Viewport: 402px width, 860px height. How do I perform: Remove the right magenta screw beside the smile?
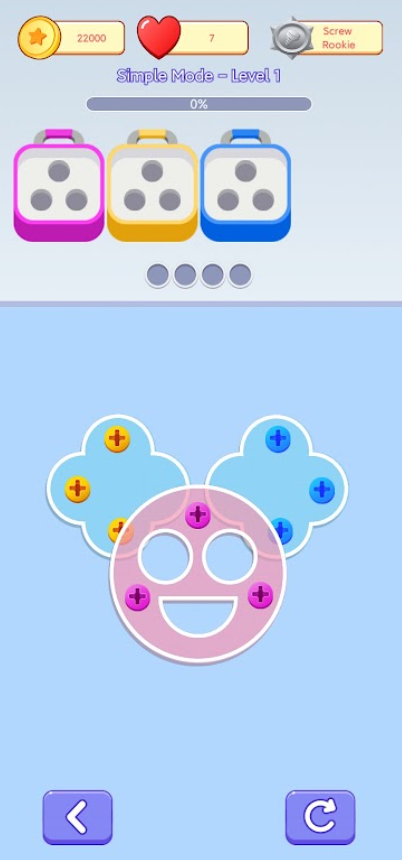261,595
